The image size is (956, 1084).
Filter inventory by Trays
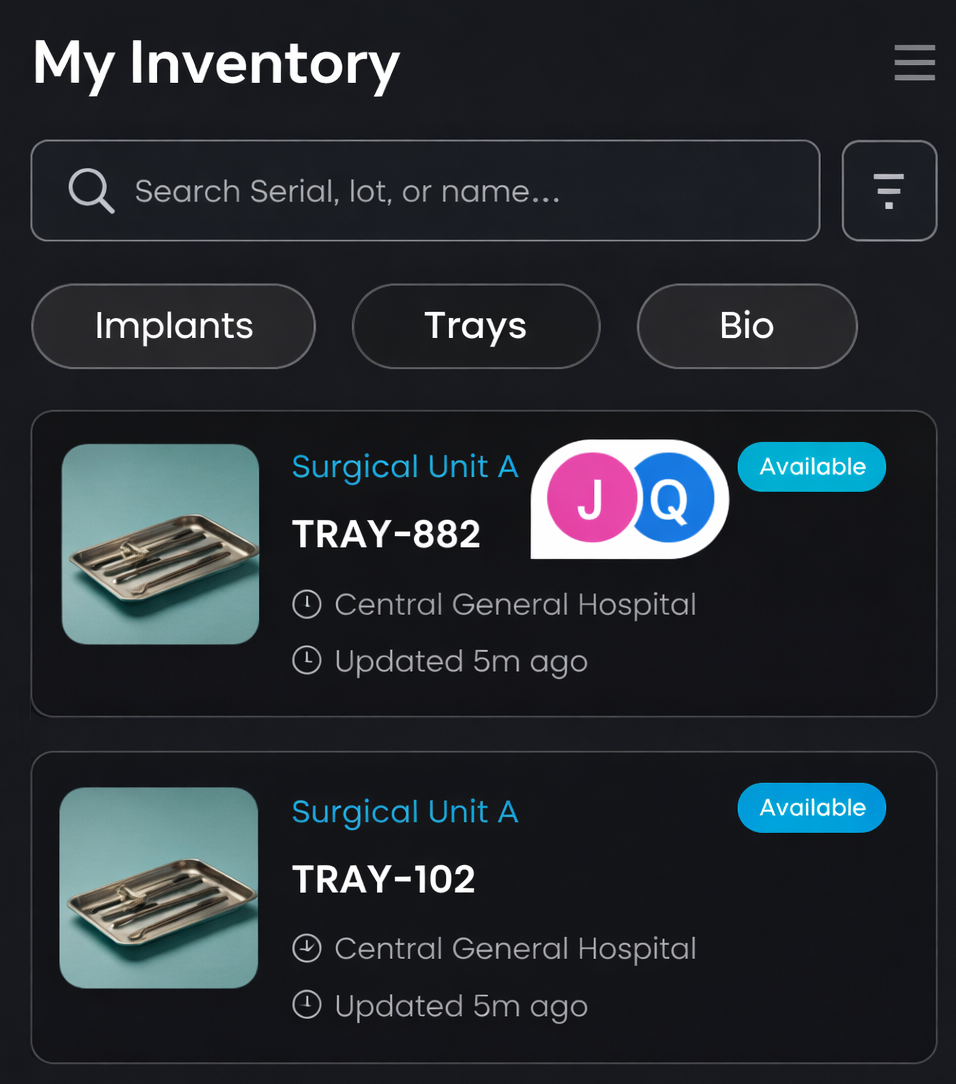point(476,326)
